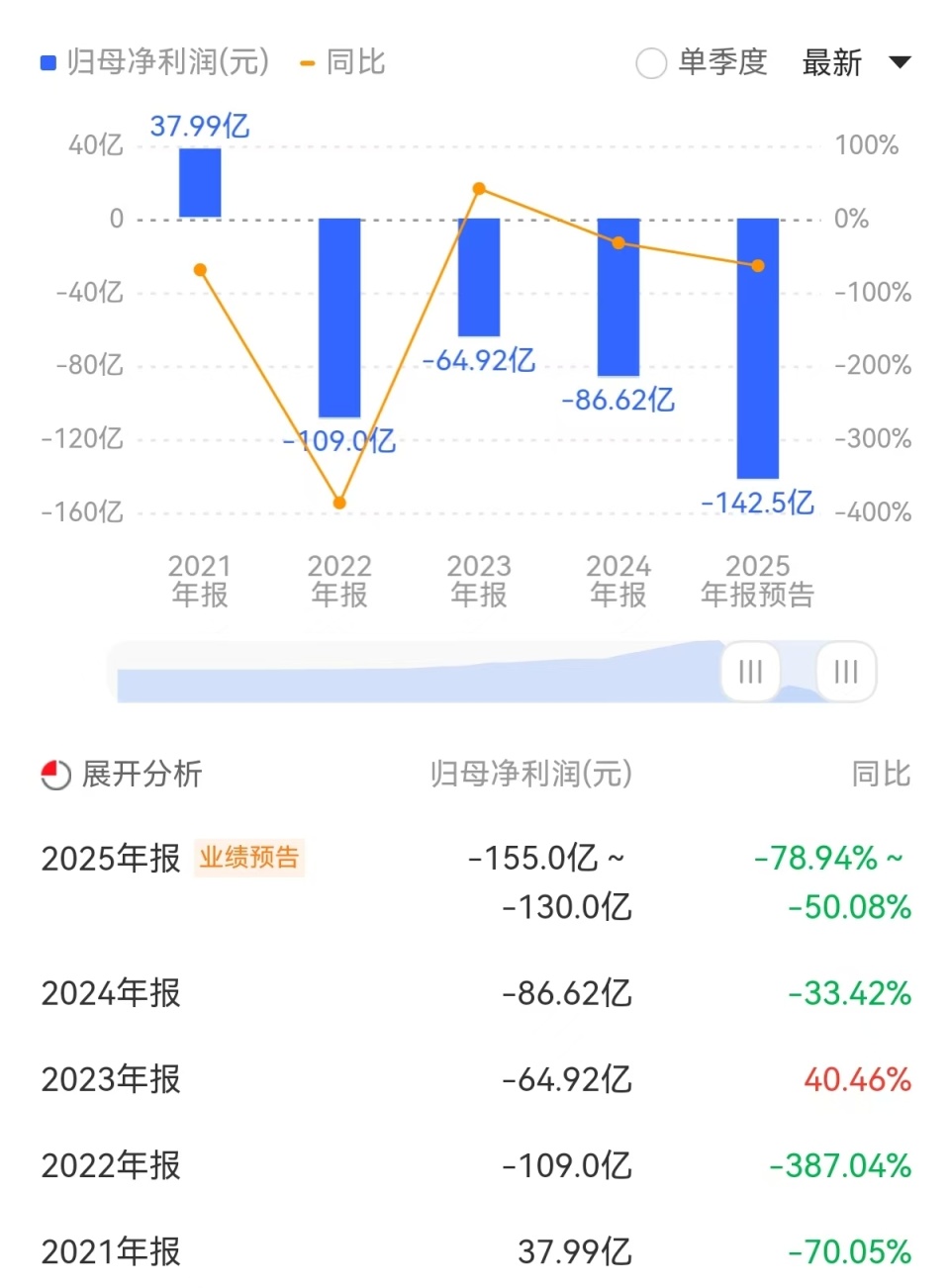Image resolution: width=950 pixels, height=1288 pixels.
Task: Select the 2025 forecast bar labeled -142.5亿
Action: click(757, 346)
